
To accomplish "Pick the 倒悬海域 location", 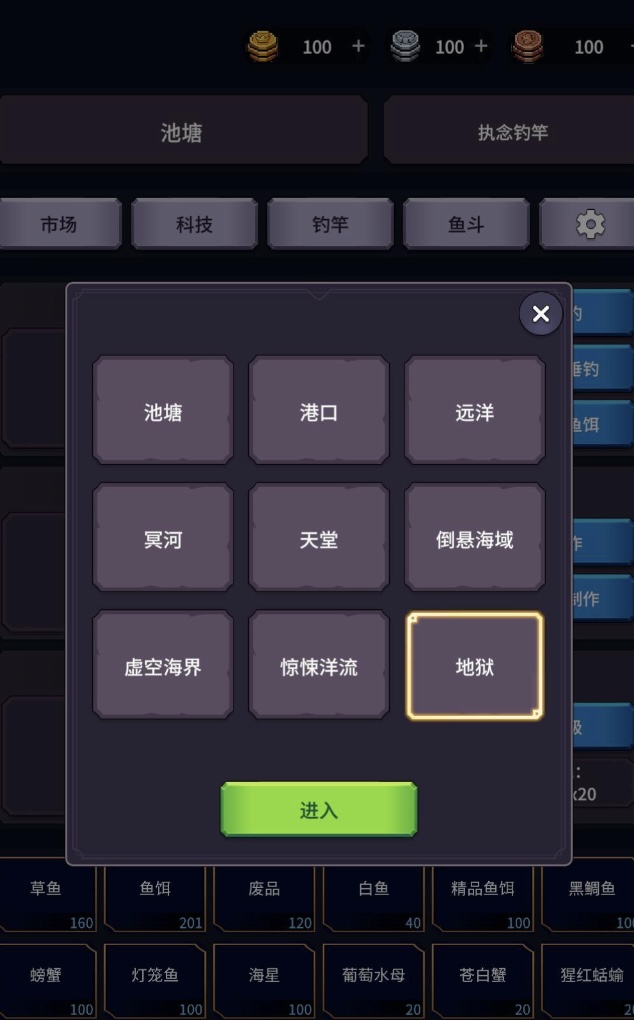I will pyautogui.click(x=475, y=539).
